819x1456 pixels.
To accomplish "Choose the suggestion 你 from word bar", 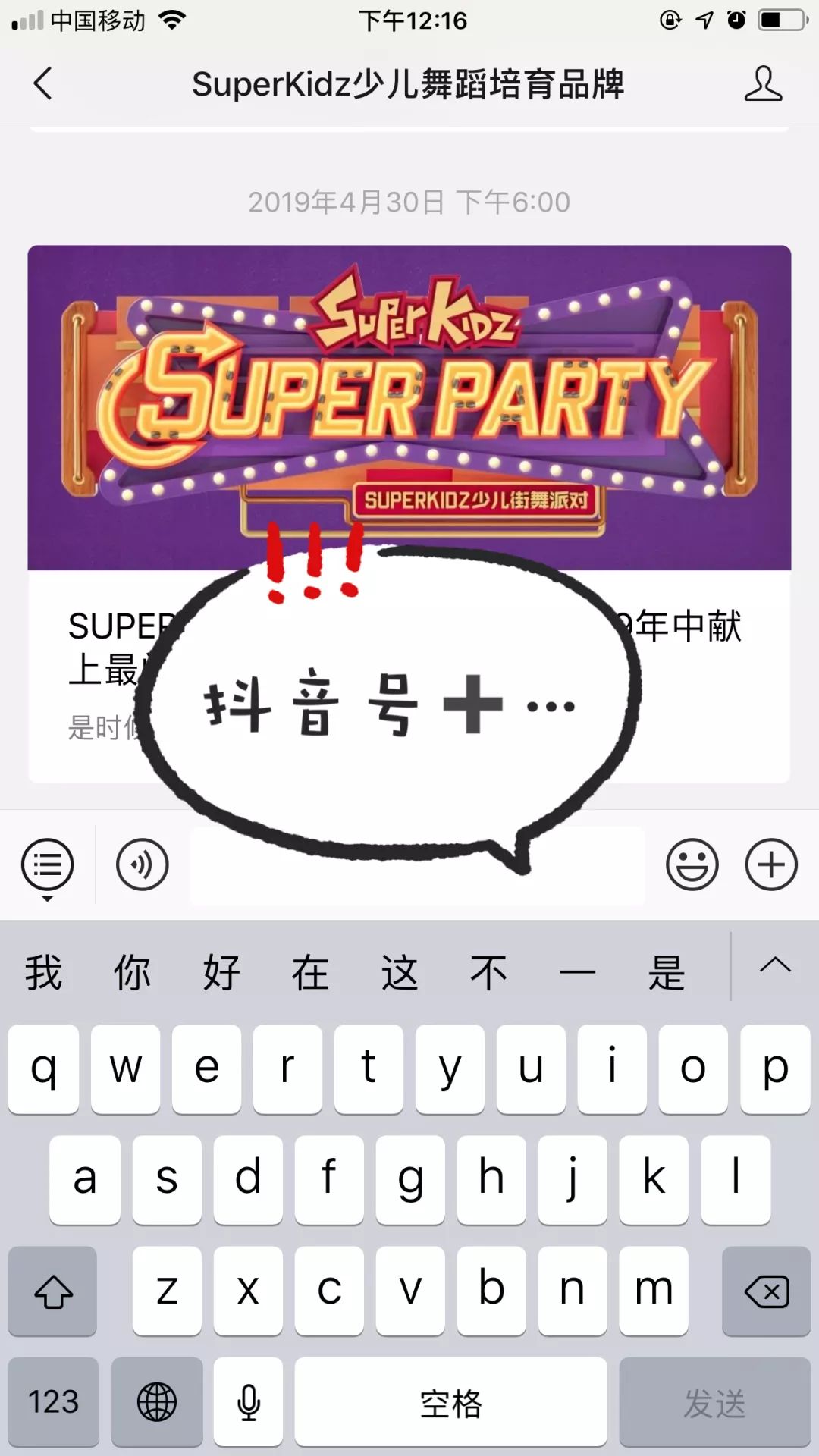I will (132, 973).
